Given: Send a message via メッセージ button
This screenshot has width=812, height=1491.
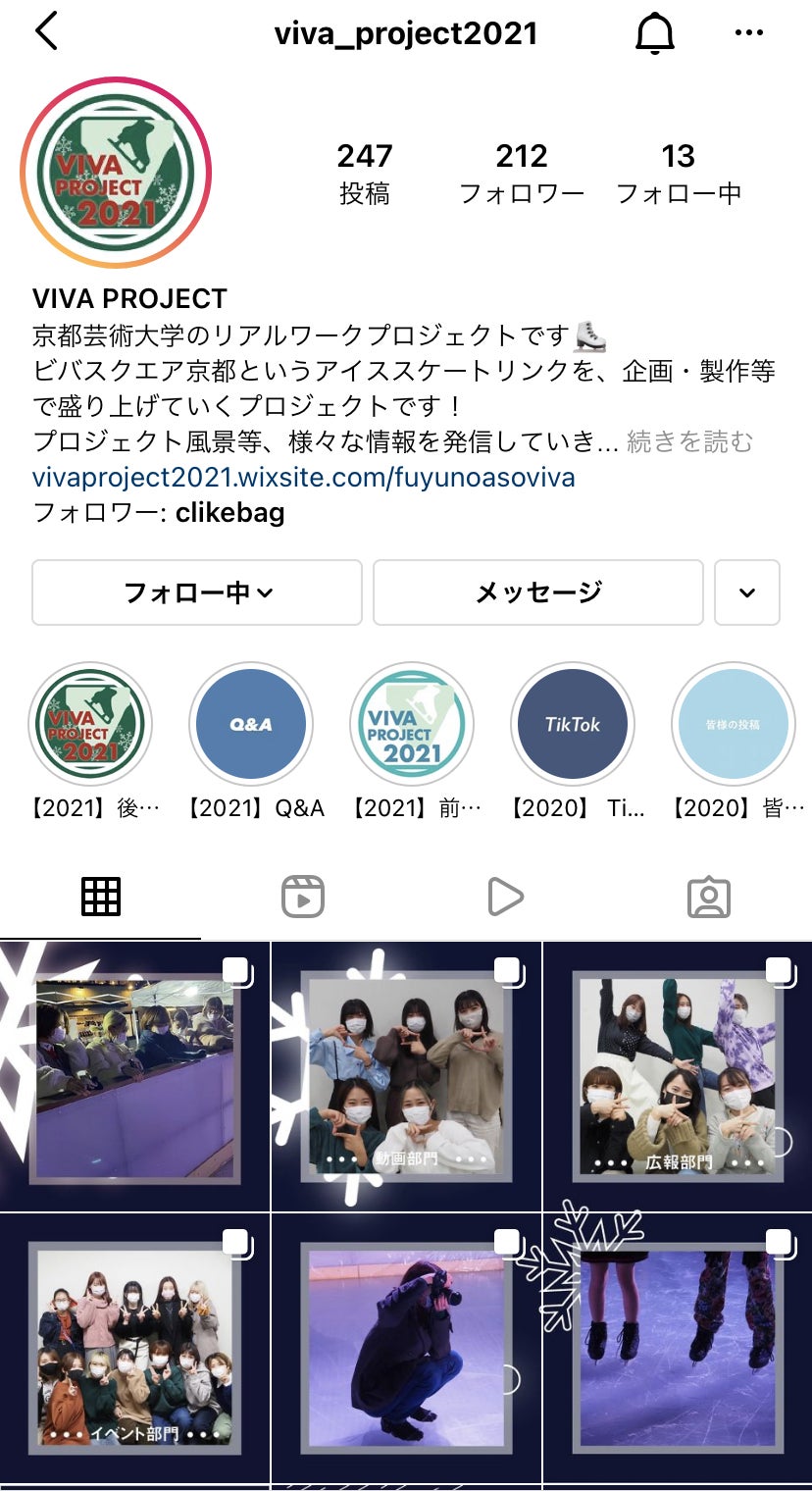Looking at the screenshot, I should (537, 592).
